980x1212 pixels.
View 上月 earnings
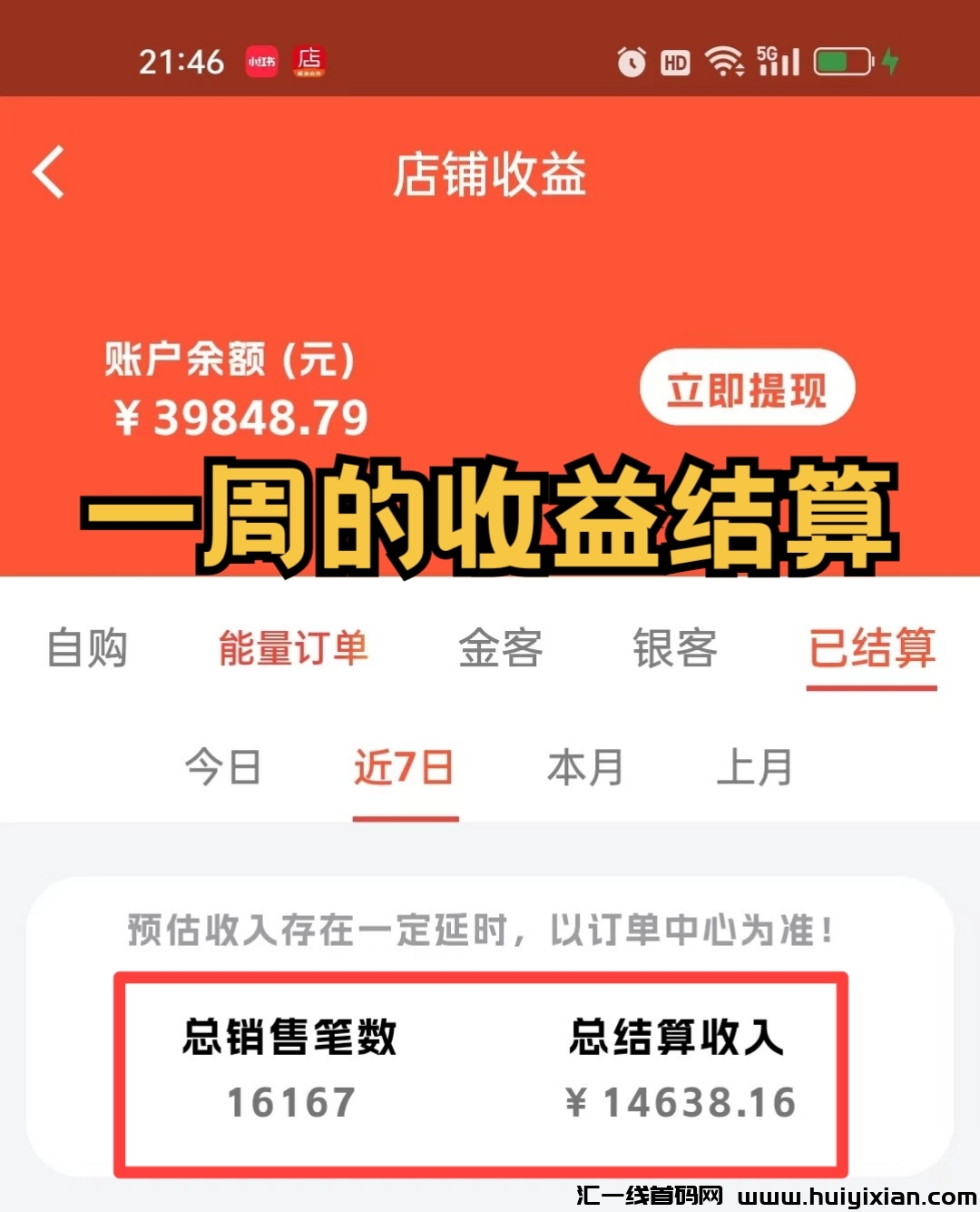point(754,767)
